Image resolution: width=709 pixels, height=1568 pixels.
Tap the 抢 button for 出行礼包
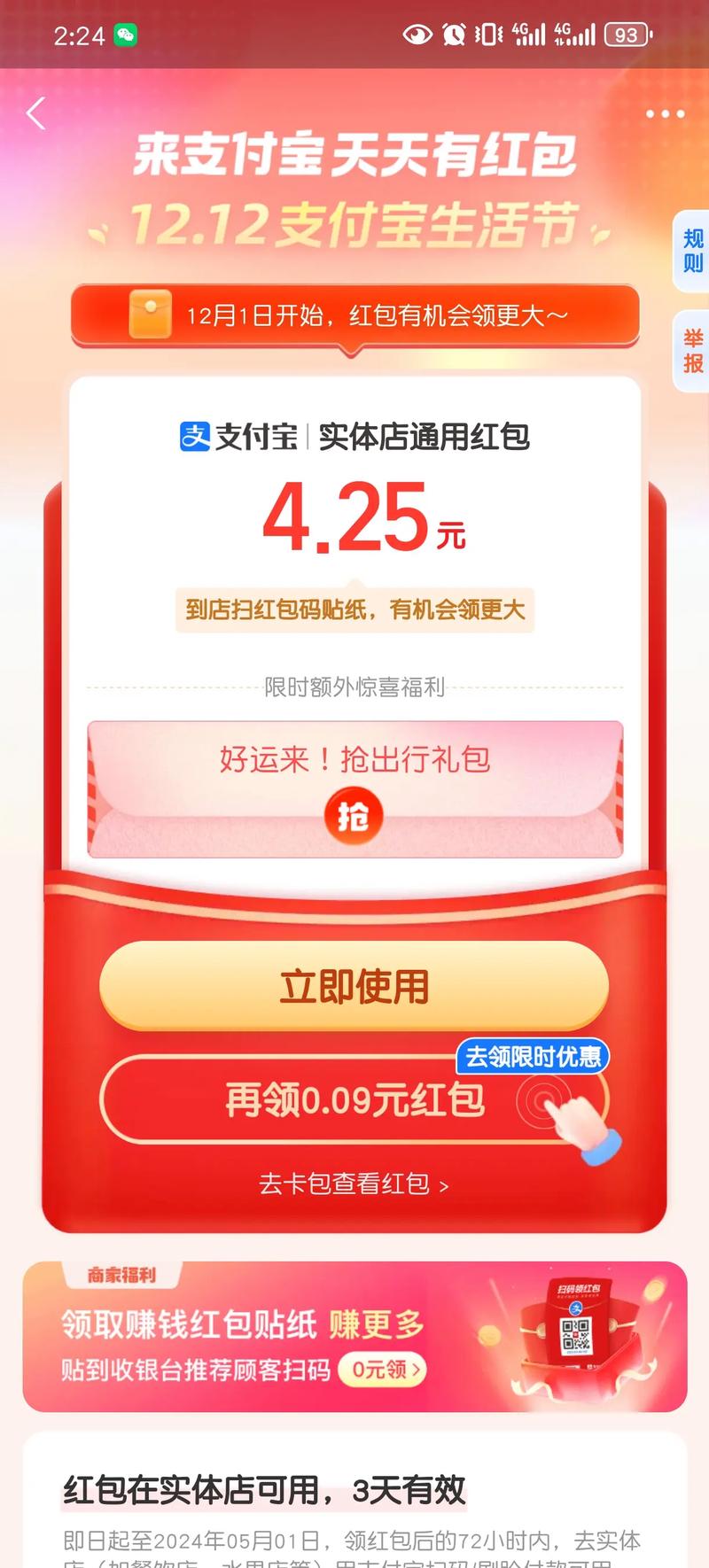click(x=354, y=816)
